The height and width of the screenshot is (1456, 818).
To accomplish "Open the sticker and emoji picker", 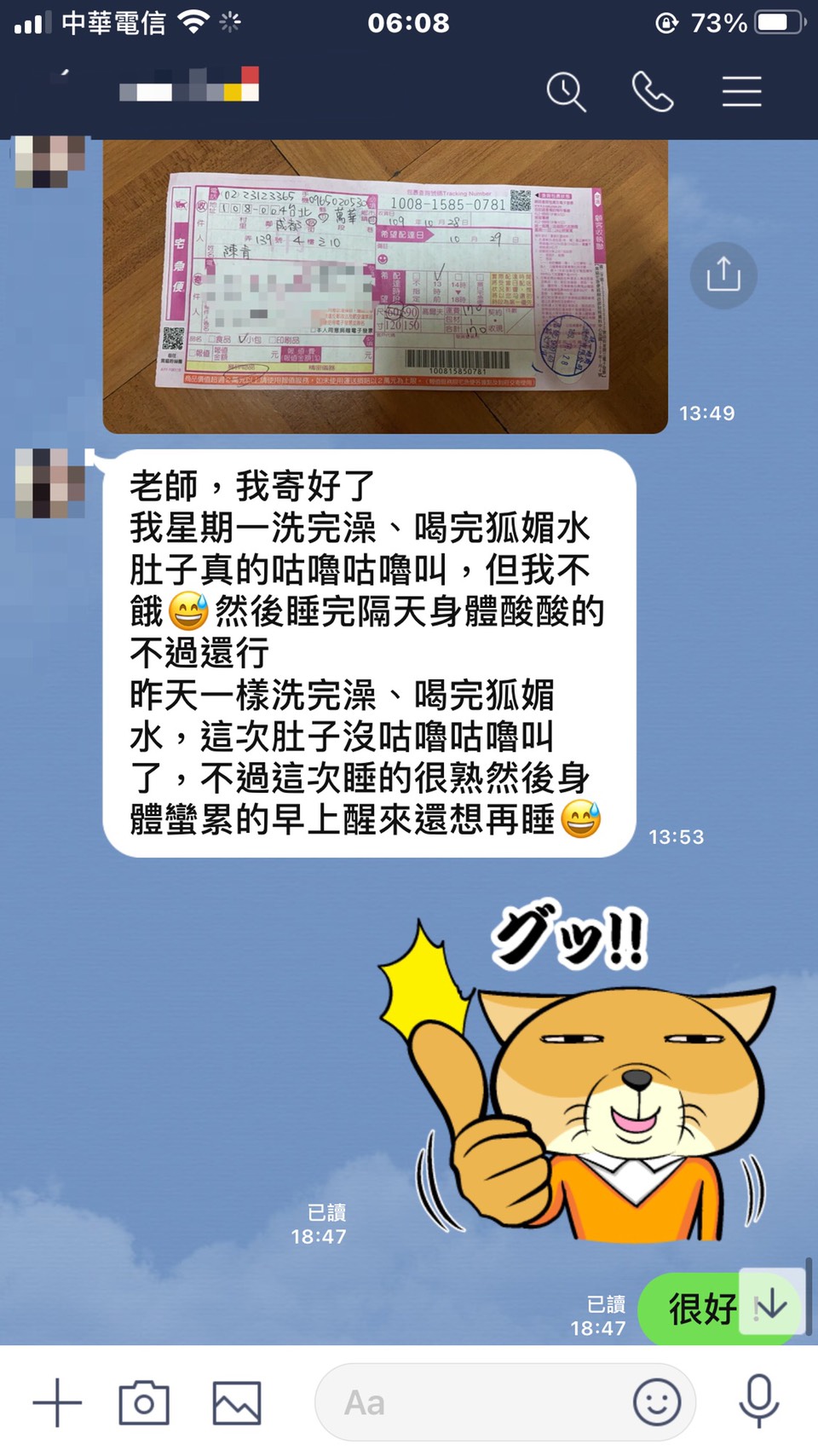I will 657,1402.
